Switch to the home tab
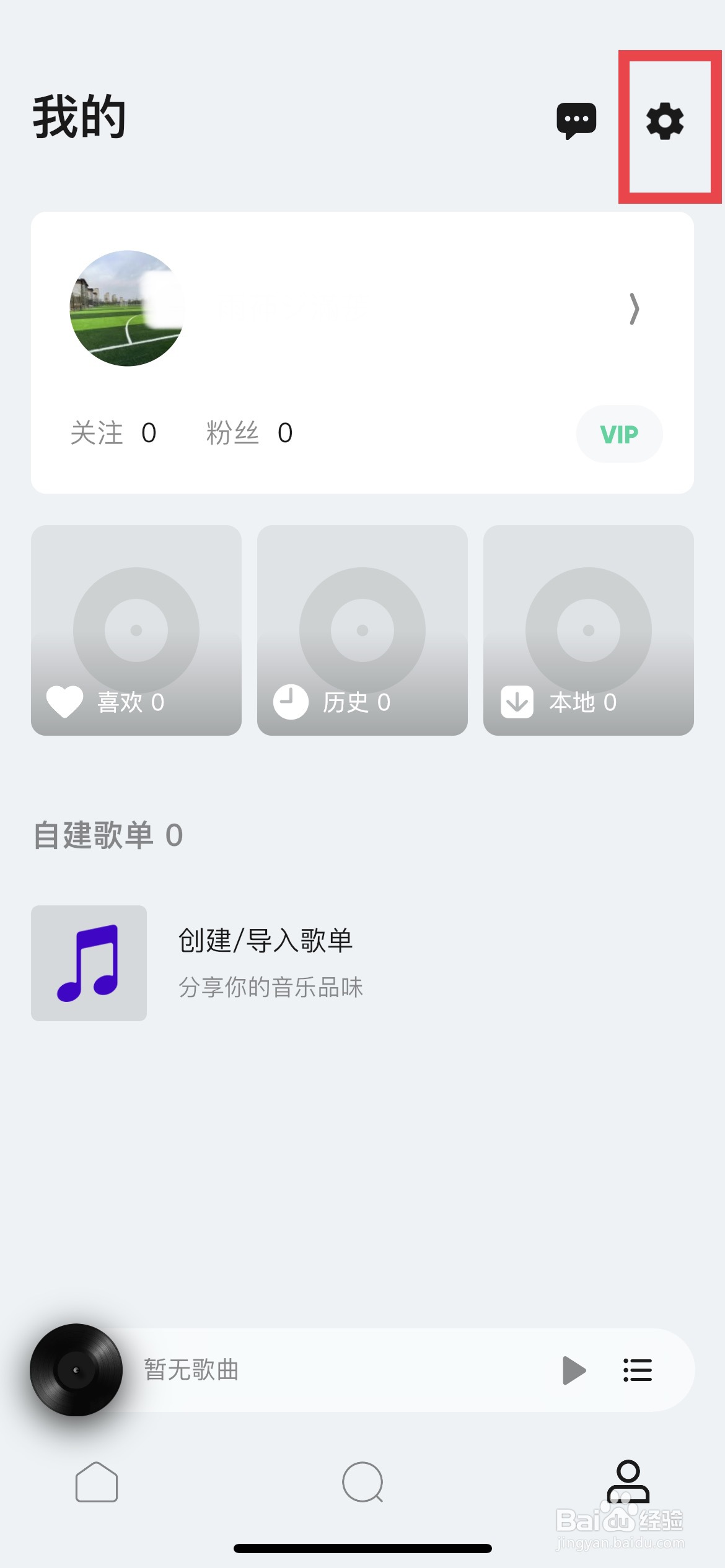The height and width of the screenshot is (1568, 725). (x=97, y=1482)
